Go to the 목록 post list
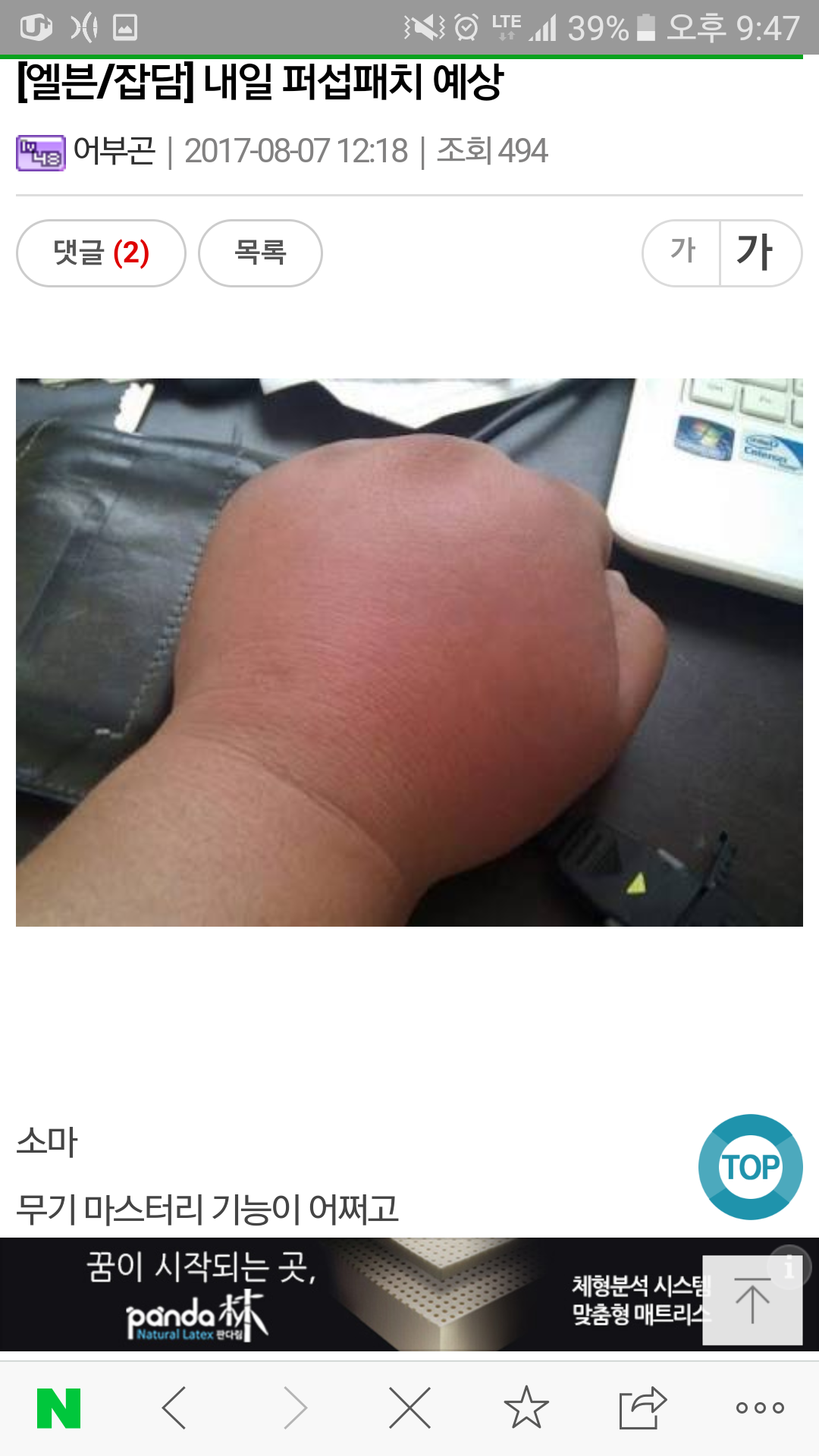819x1456 pixels. pos(260,253)
